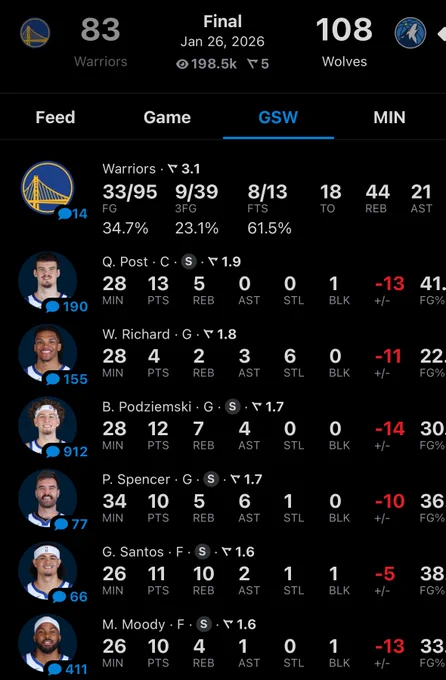Switch to the MIN tab
Viewport: 446px width, 680px height.
(x=390, y=118)
